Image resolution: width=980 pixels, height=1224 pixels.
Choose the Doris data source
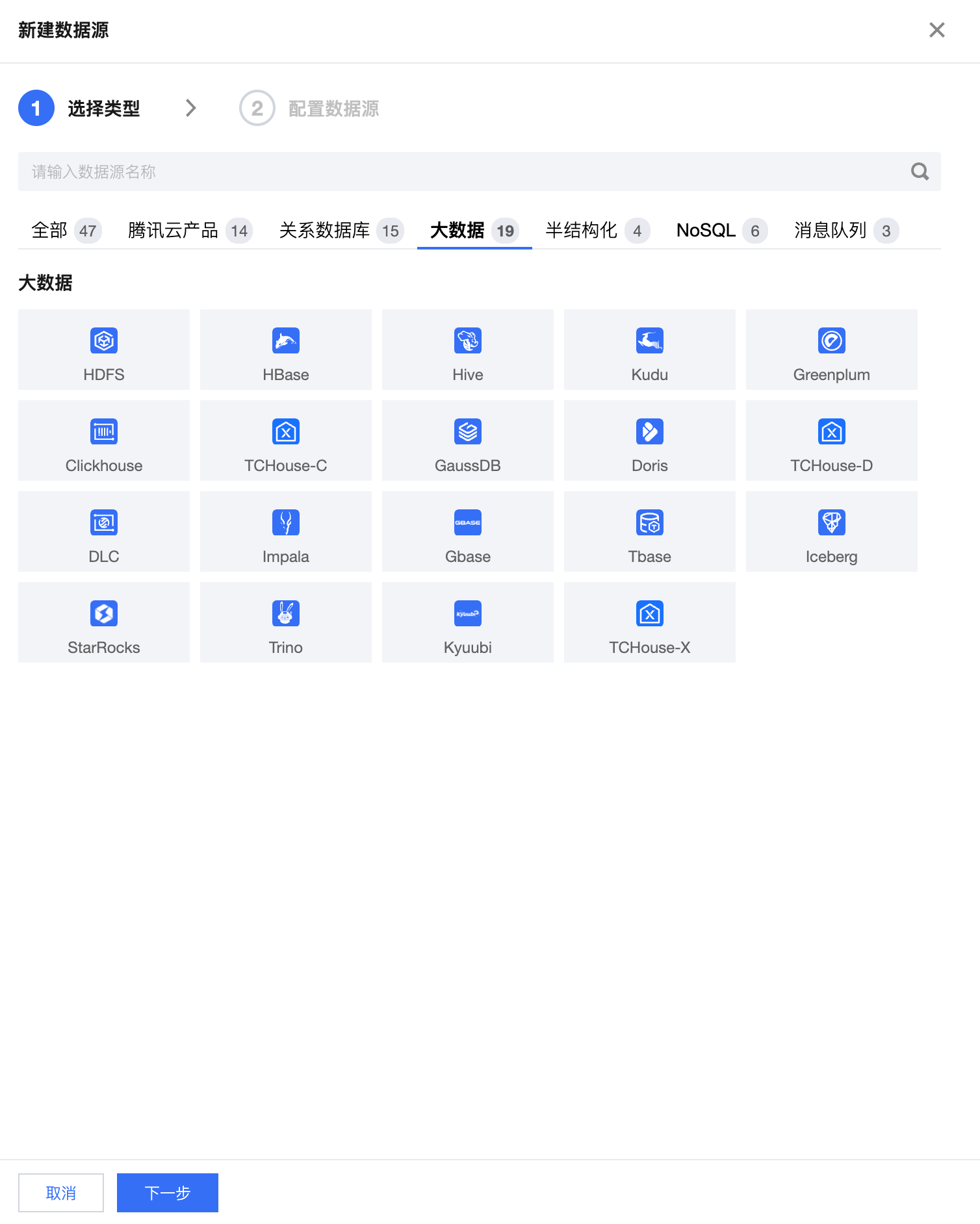(x=650, y=440)
